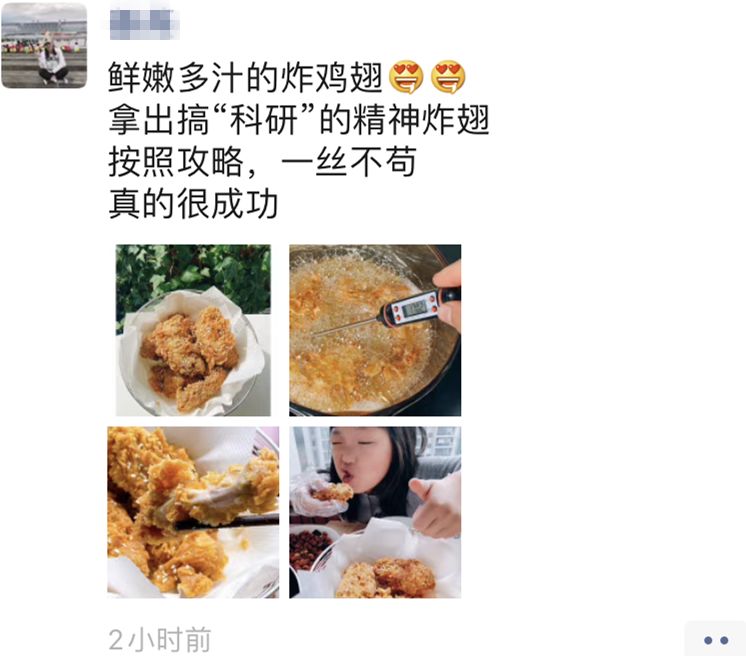Open the poster's profile avatar
Screen dimensions: 746x656
click(44, 45)
